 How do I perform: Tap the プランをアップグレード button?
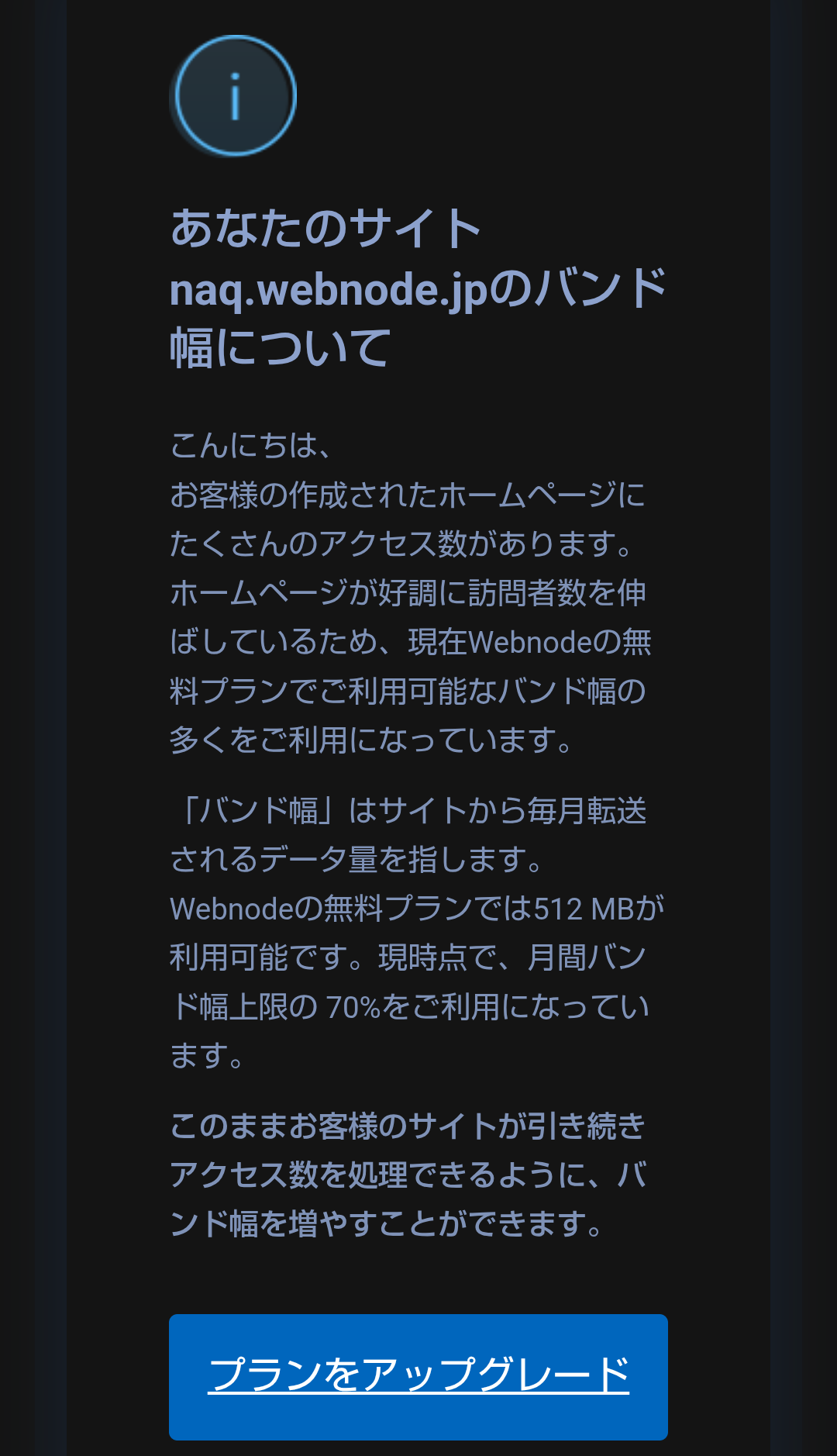418,1376
